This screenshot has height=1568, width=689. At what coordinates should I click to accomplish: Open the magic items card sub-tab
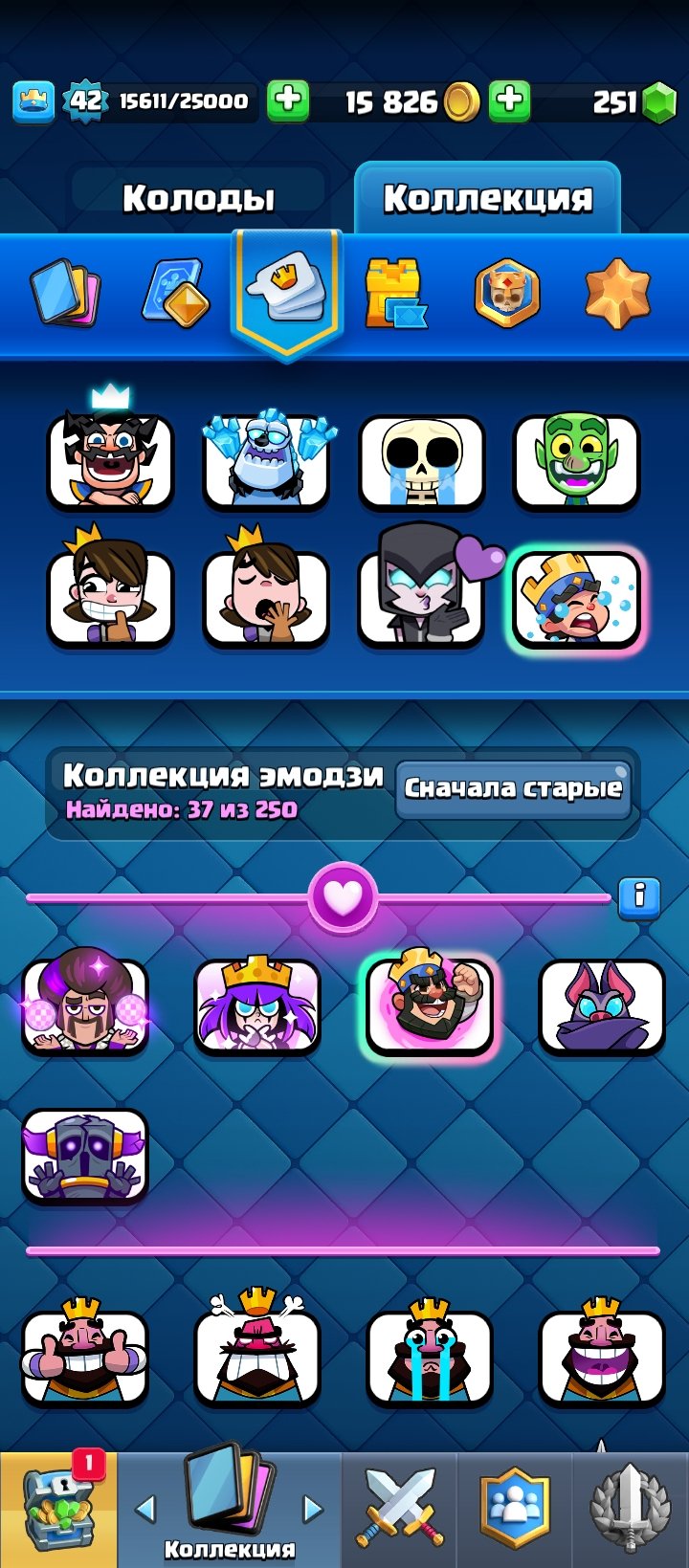176,293
